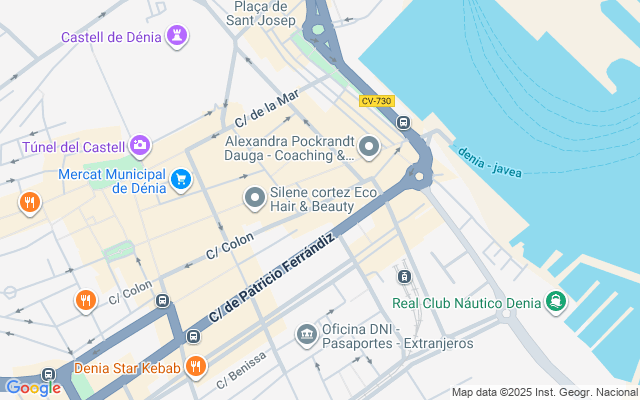Tap the Mercat Municipal de Dénia marker
The height and width of the screenshot is (400, 640).
coord(181,179)
